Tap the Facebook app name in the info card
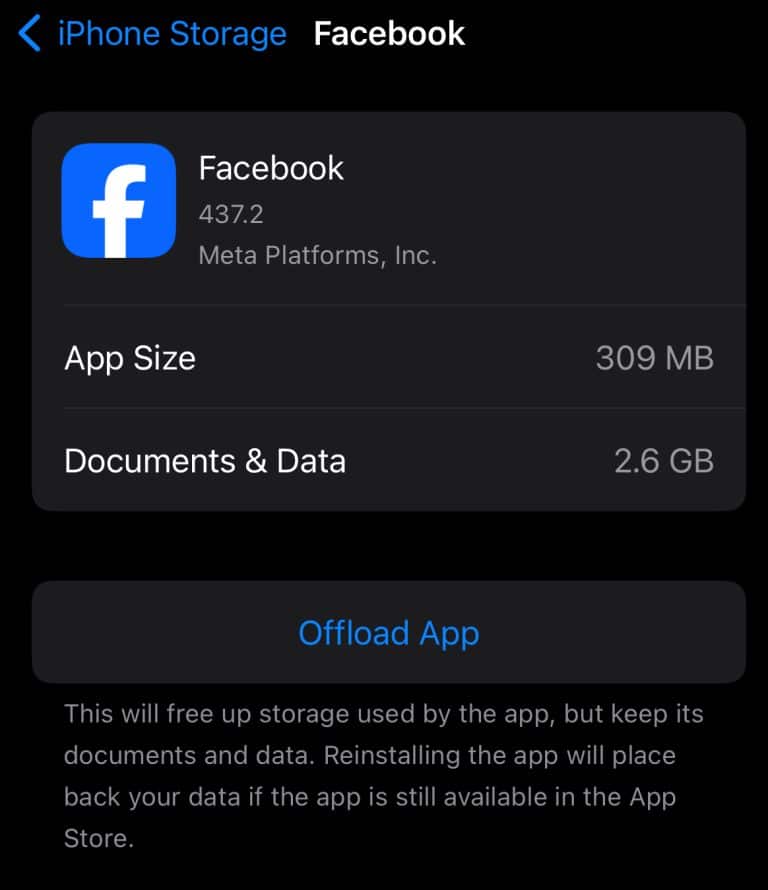Screen dimensions: 768x890 (270, 168)
